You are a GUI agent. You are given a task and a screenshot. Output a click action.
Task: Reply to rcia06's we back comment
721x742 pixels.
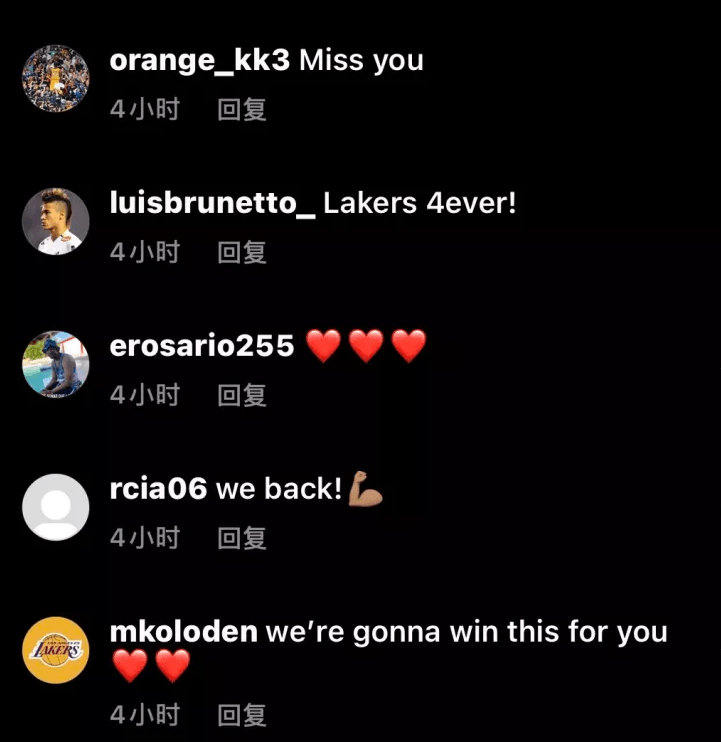(242, 538)
